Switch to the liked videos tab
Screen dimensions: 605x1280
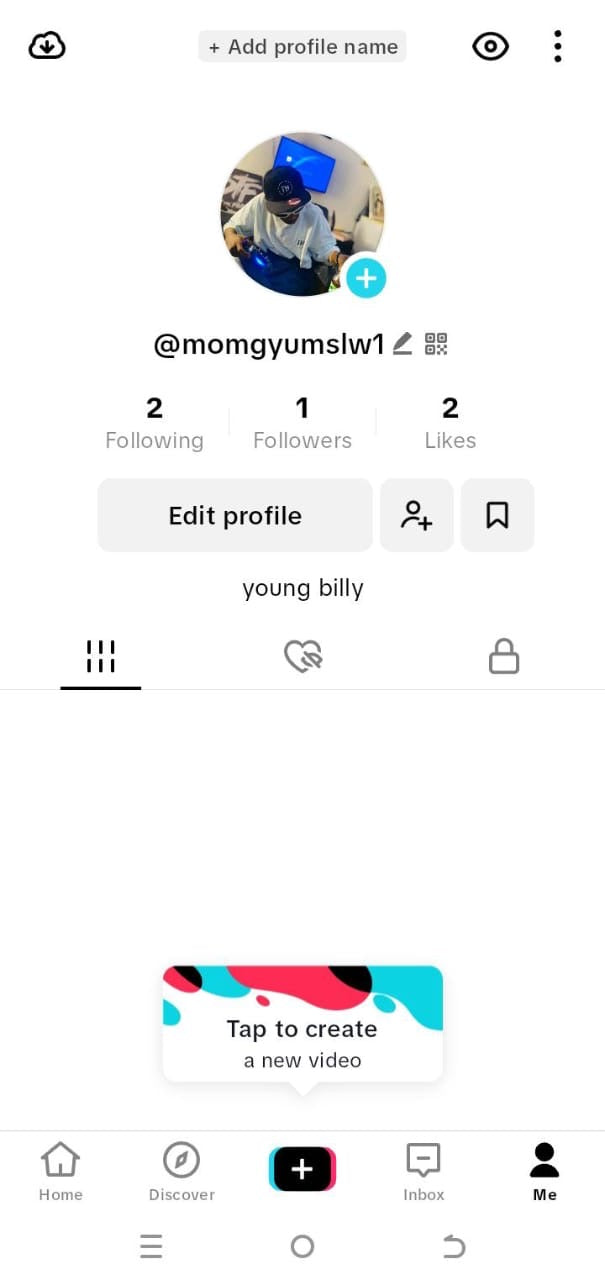303,657
